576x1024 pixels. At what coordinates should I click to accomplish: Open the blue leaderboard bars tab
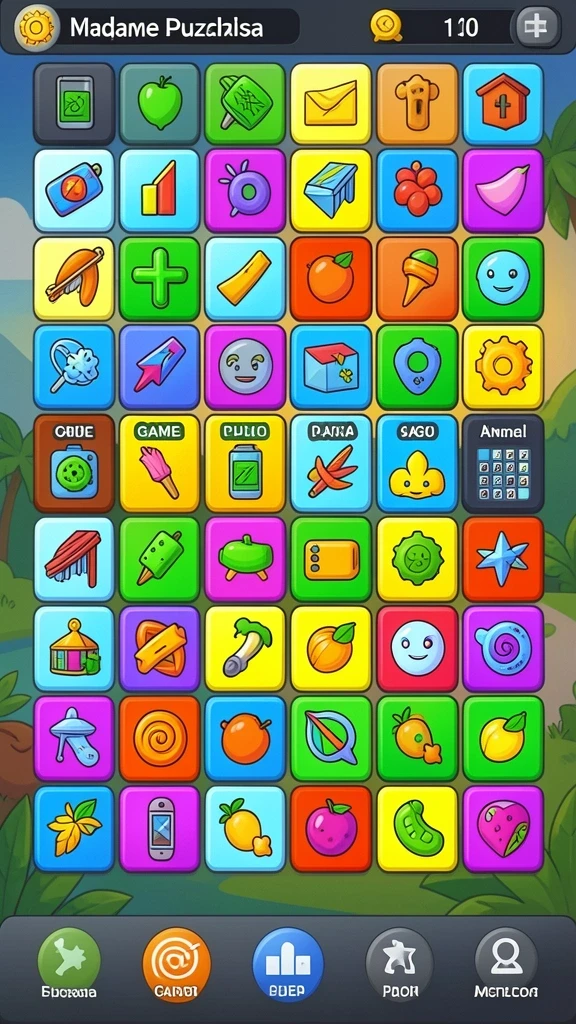(288, 959)
